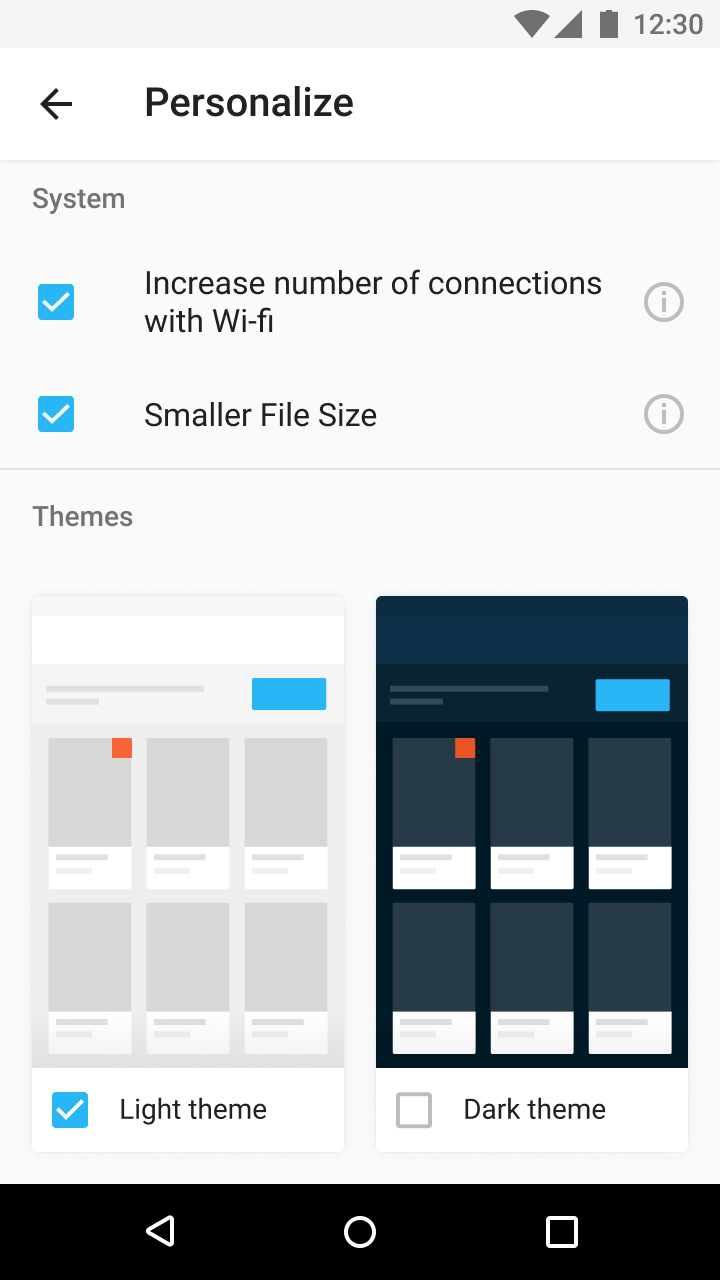Open info for Increase number of connections

click(x=663, y=302)
